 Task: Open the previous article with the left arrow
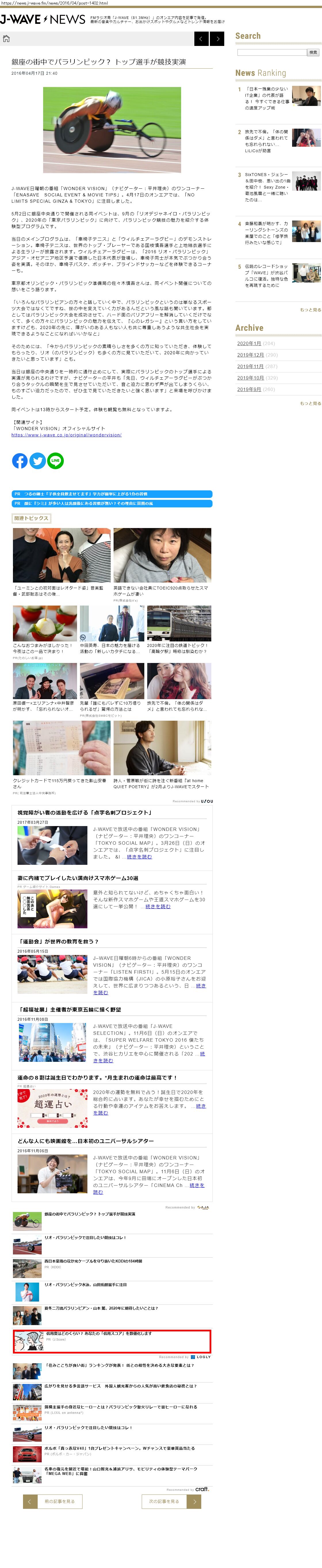point(201,39)
